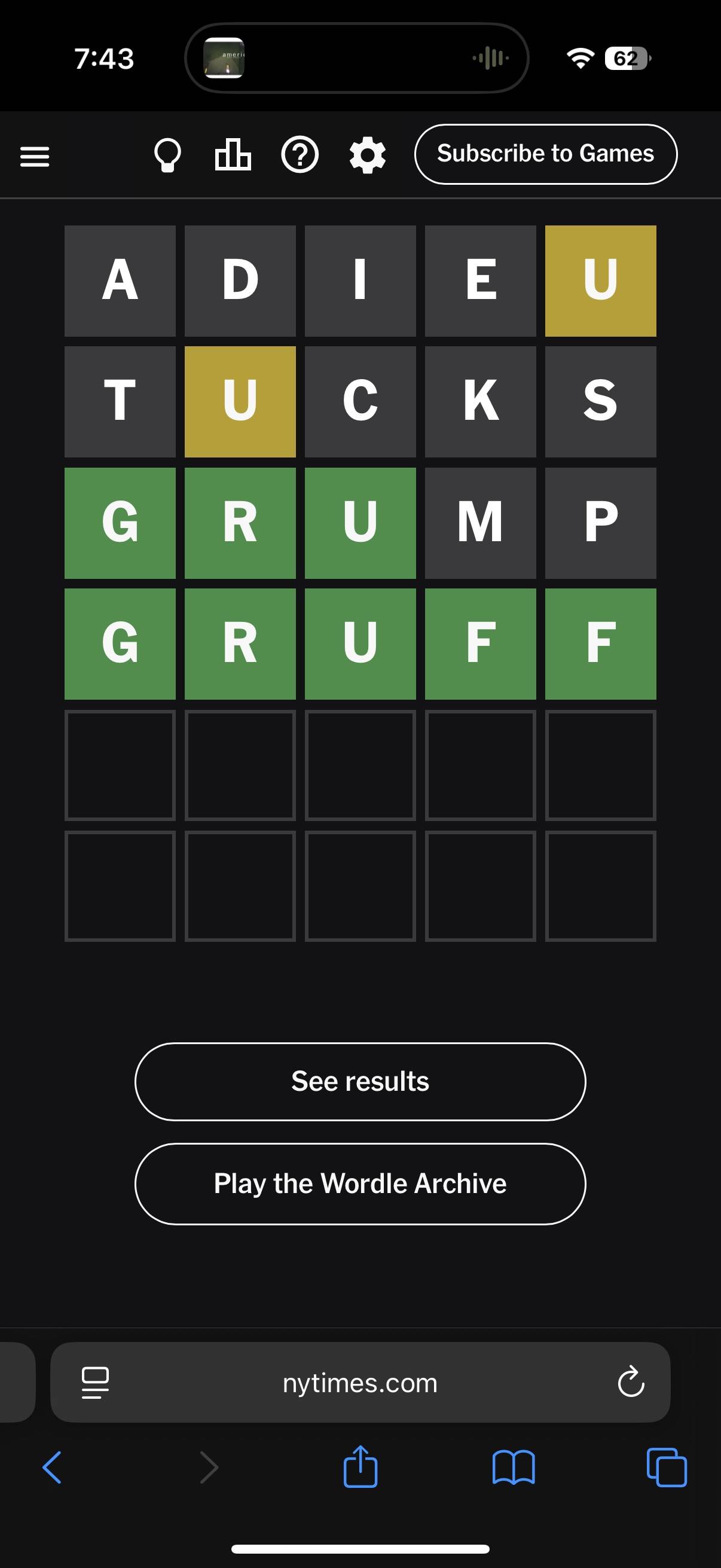Show open Safari tabs
This screenshot has height=1568, width=721.
(x=667, y=1468)
